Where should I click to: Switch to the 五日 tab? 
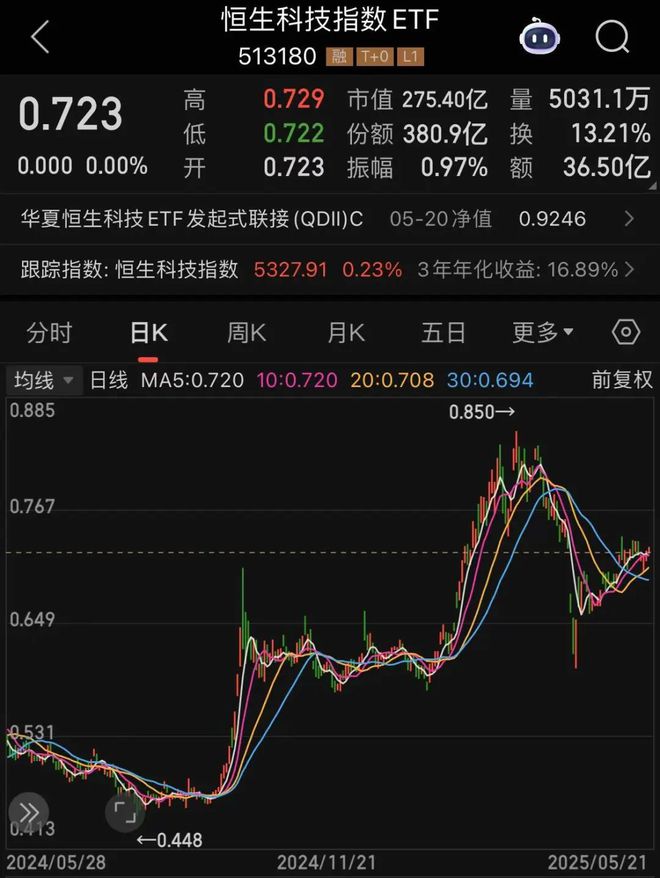[443, 333]
